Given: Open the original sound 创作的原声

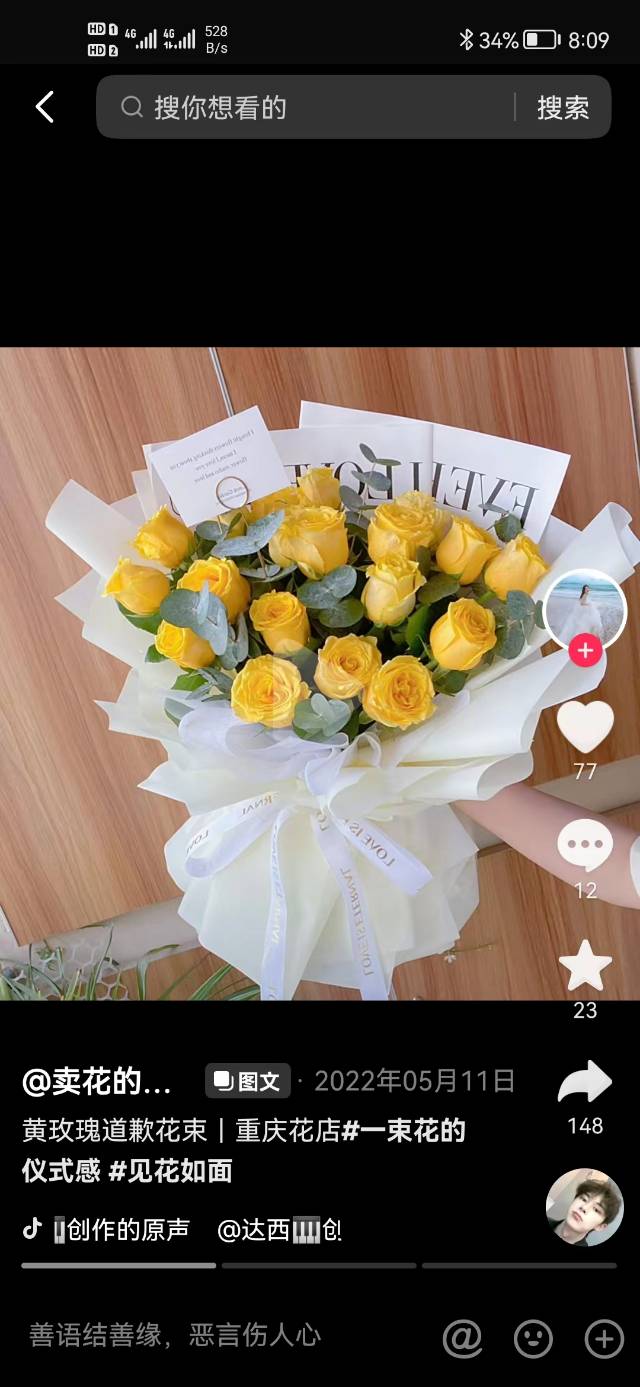Looking at the screenshot, I should pyautogui.click(x=120, y=1230).
